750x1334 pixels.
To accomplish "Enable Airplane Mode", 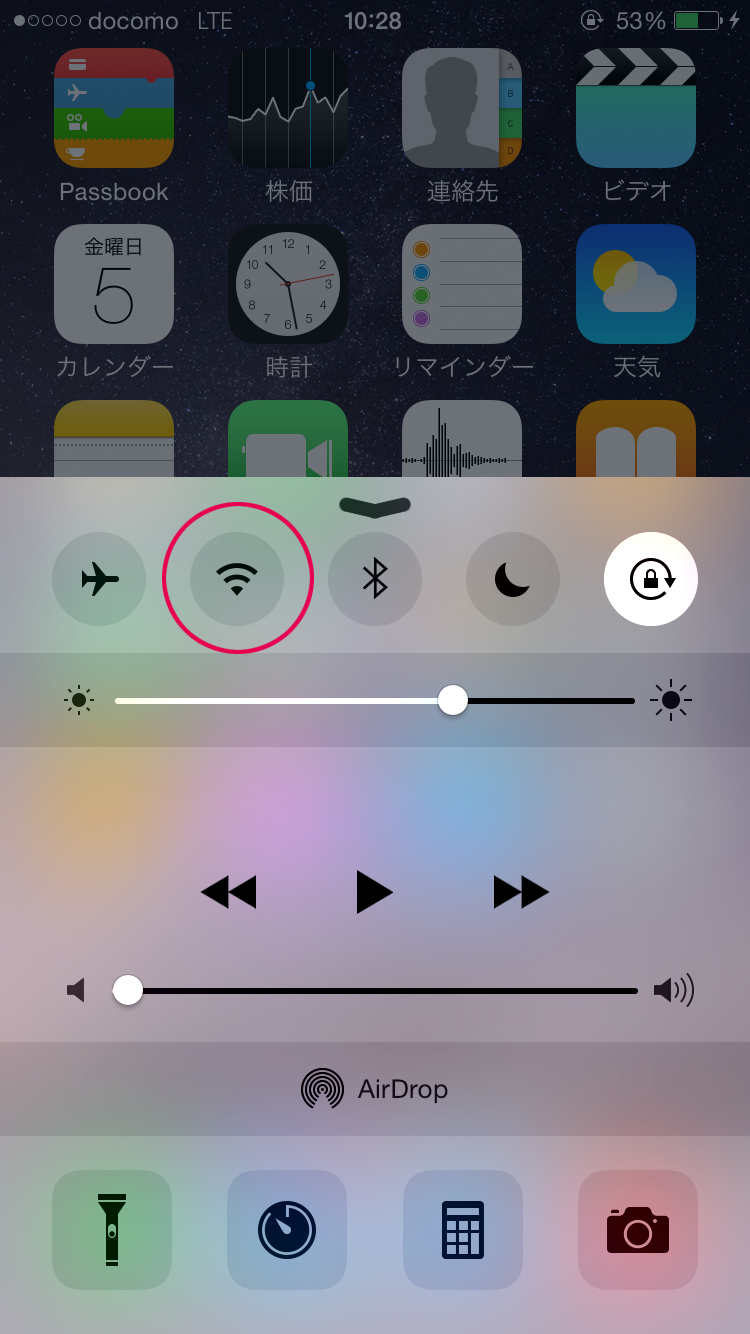I will [99, 579].
